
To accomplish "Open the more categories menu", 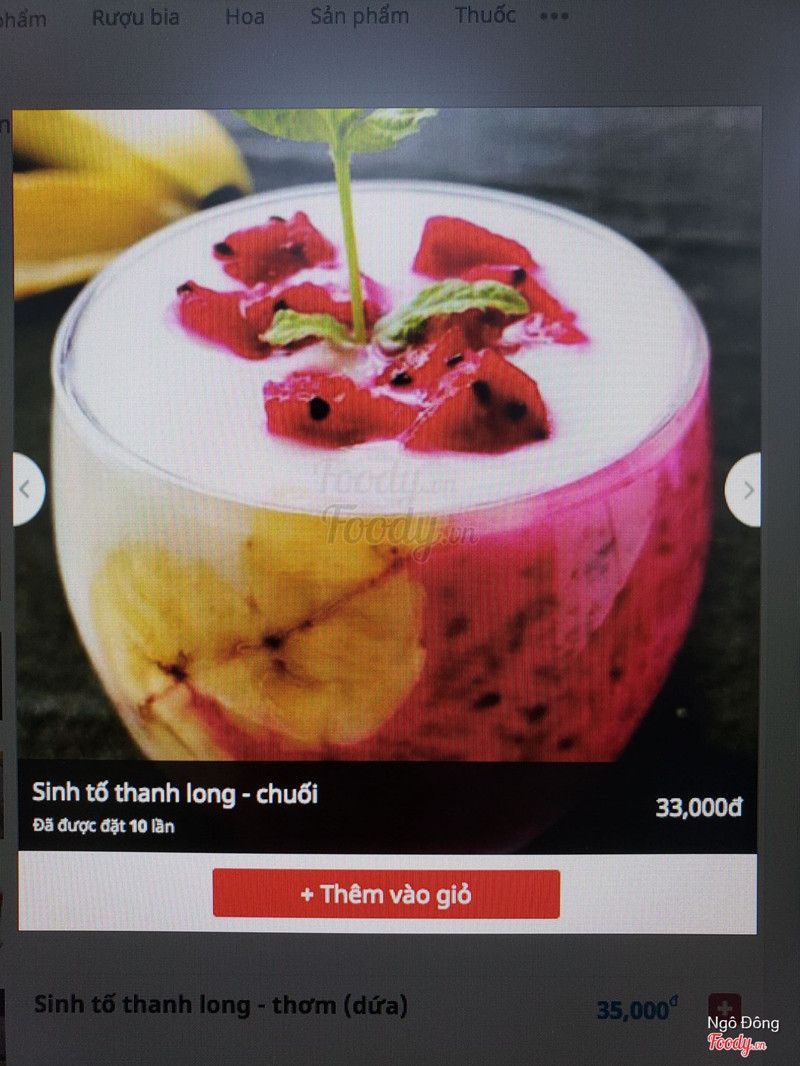I will 554,16.
